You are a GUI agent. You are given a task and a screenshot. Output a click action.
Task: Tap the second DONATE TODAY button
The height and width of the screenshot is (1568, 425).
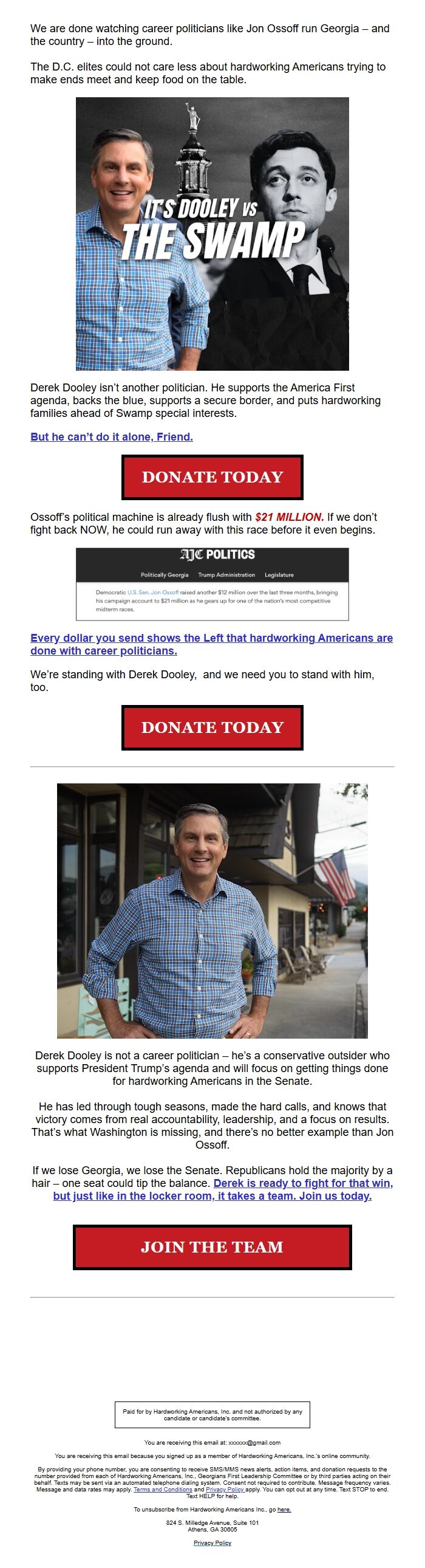pos(212,727)
